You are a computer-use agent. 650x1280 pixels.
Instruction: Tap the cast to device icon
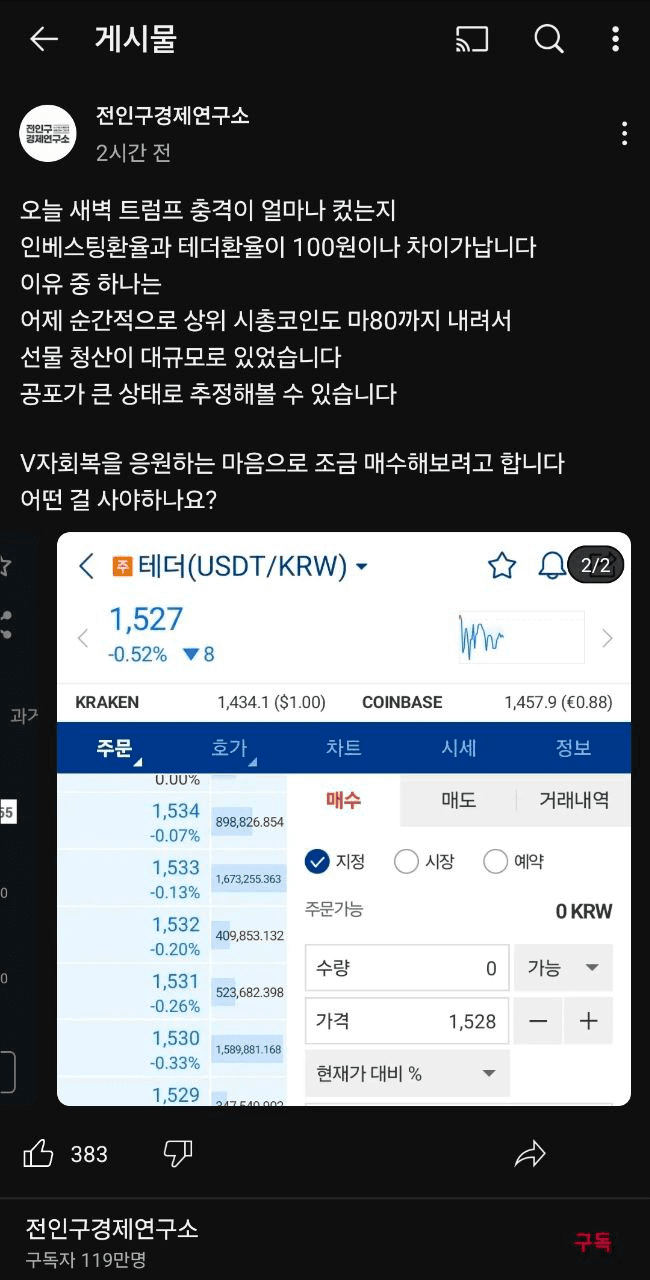point(472,39)
